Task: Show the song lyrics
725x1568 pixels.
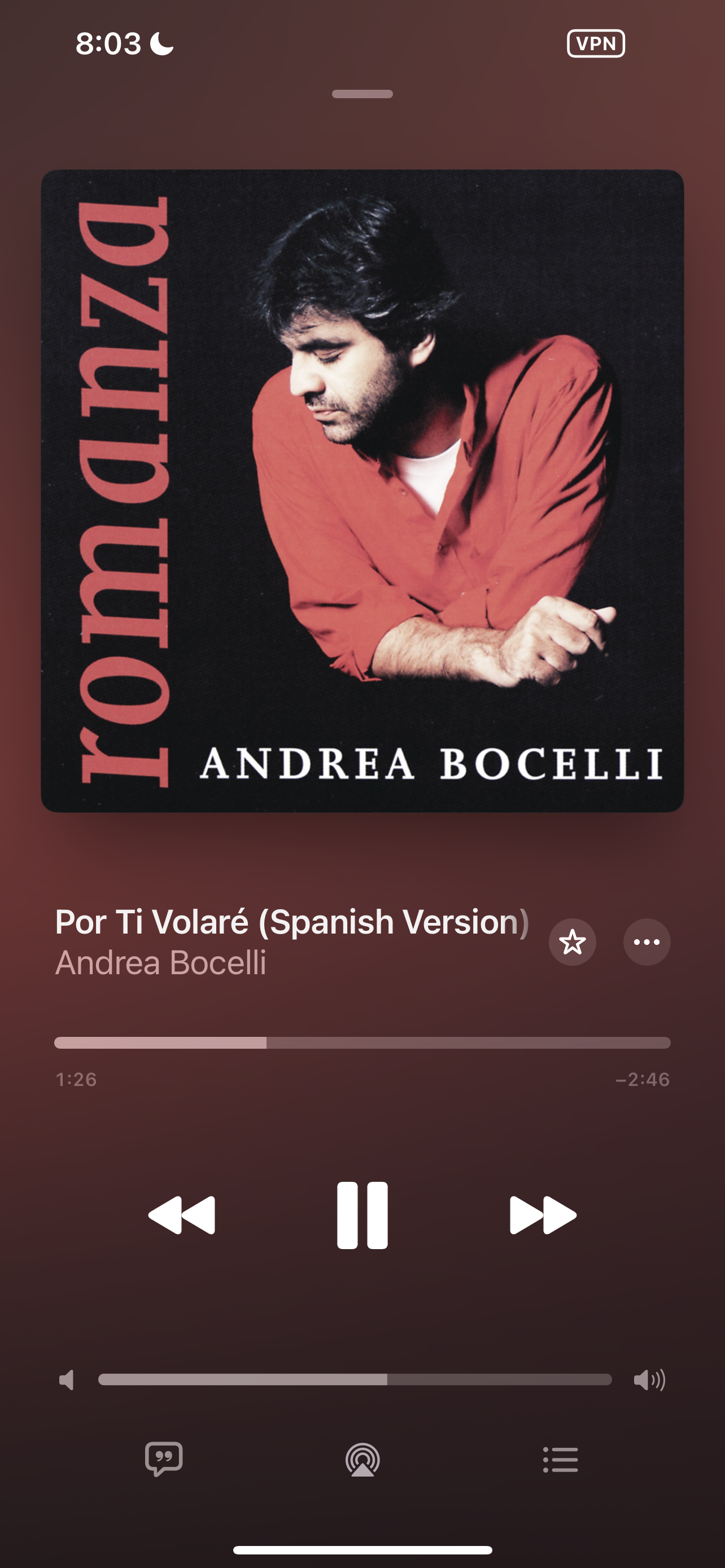Action: click(x=164, y=1459)
